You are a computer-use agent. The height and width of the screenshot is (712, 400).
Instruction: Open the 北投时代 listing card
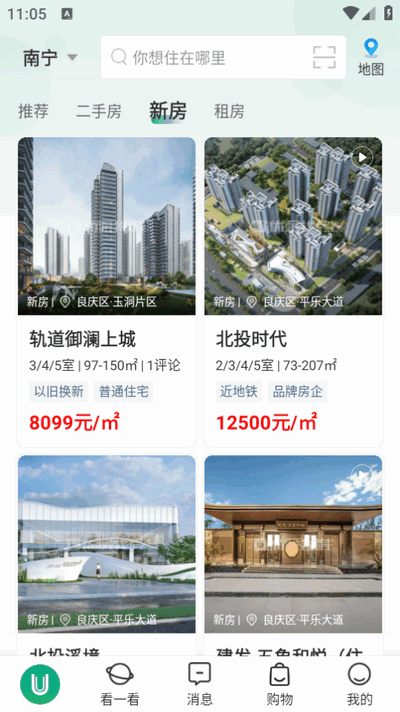pyautogui.click(x=293, y=292)
